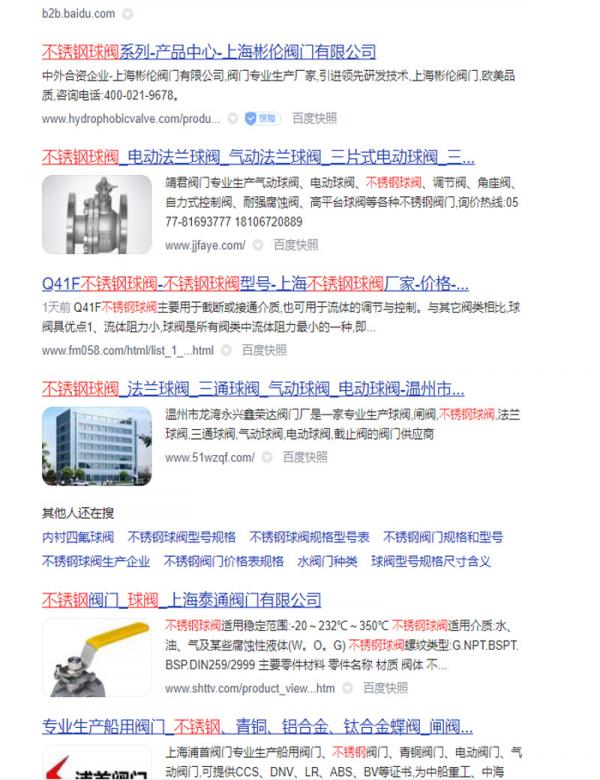Tap the ball valve thumbnail by www.jjfaye.com
The image size is (600, 780).
coord(96,215)
